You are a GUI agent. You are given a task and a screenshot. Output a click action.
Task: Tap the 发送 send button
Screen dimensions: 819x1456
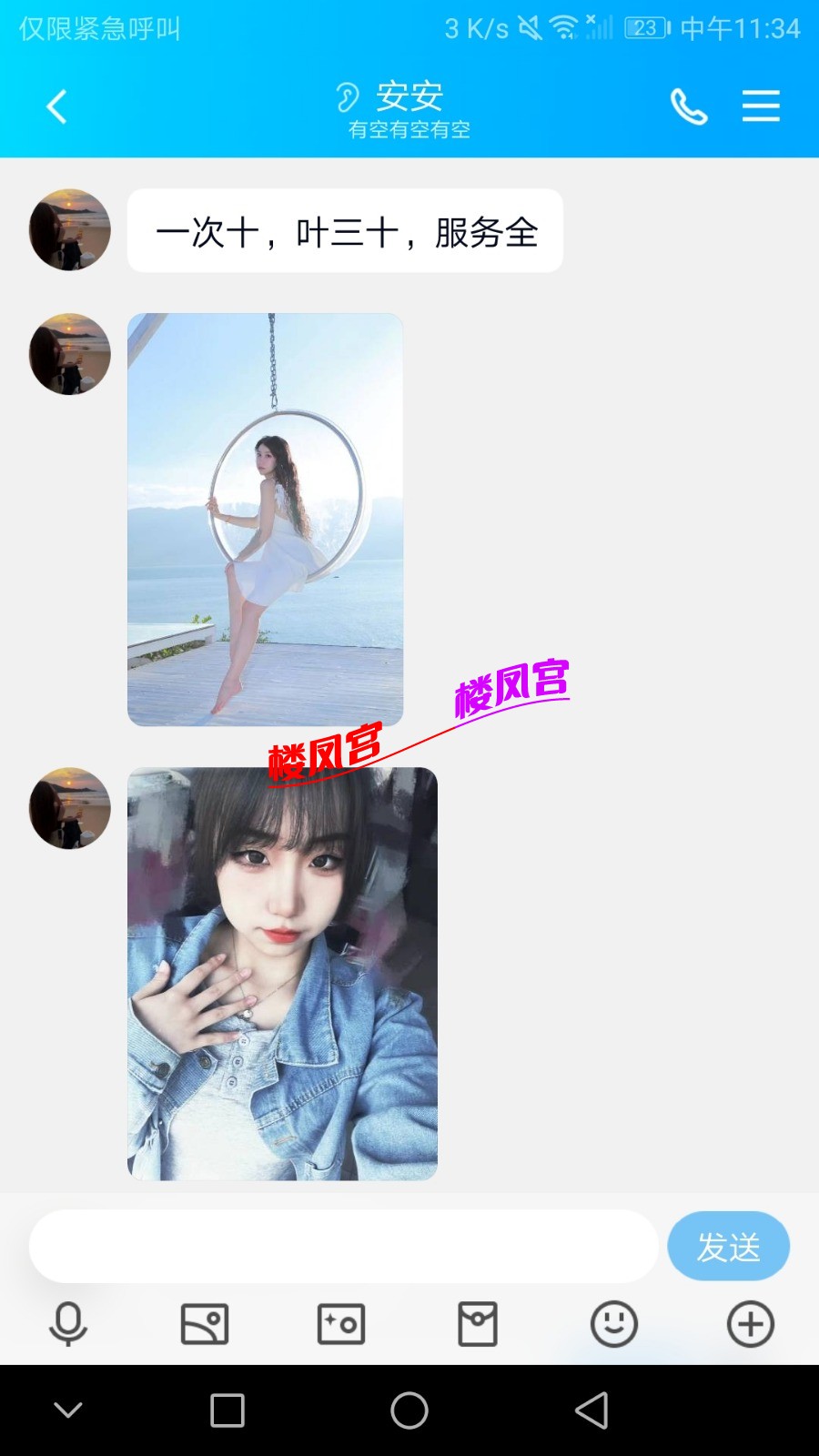click(728, 1247)
